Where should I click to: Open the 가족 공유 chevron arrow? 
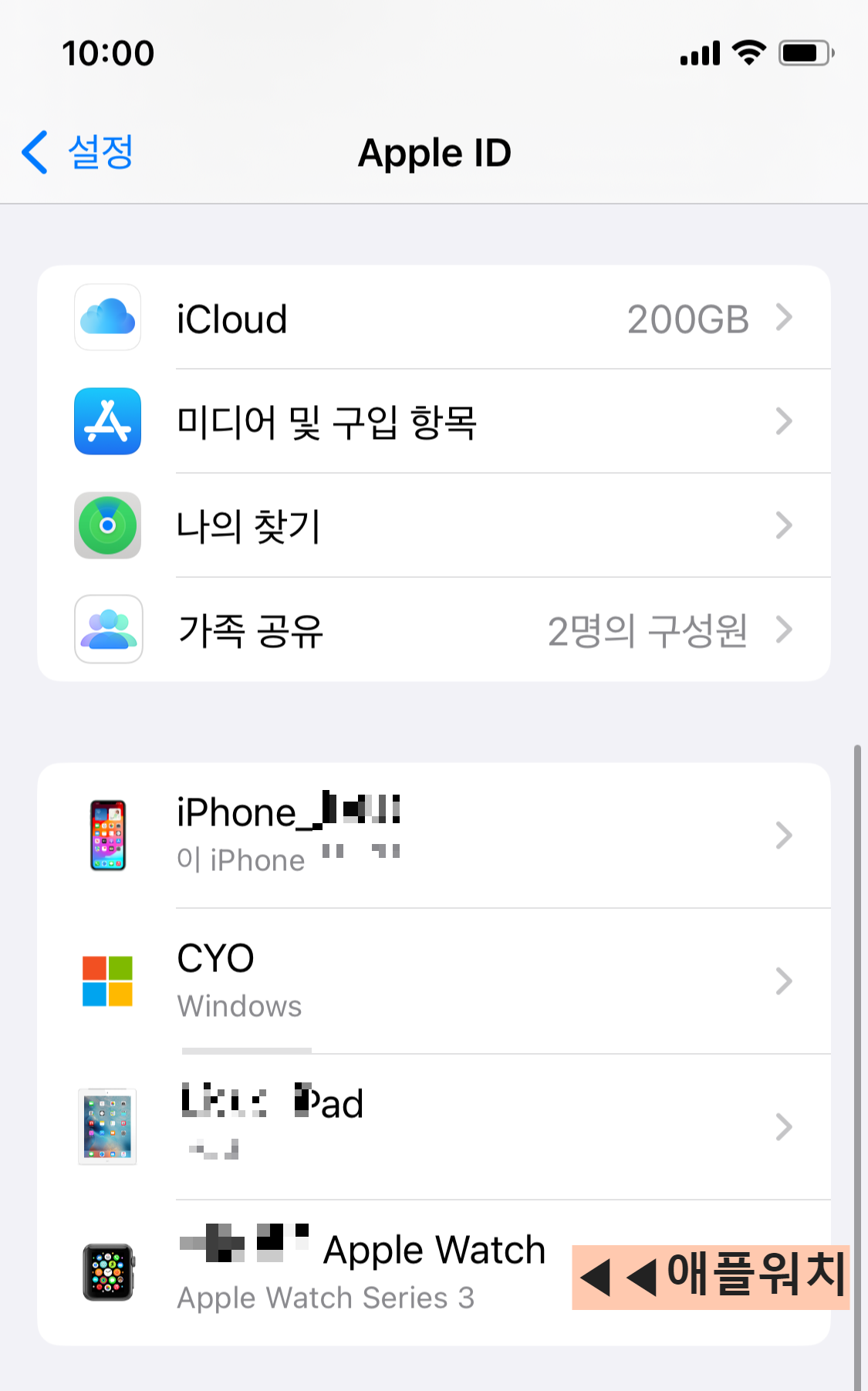tap(785, 630)
